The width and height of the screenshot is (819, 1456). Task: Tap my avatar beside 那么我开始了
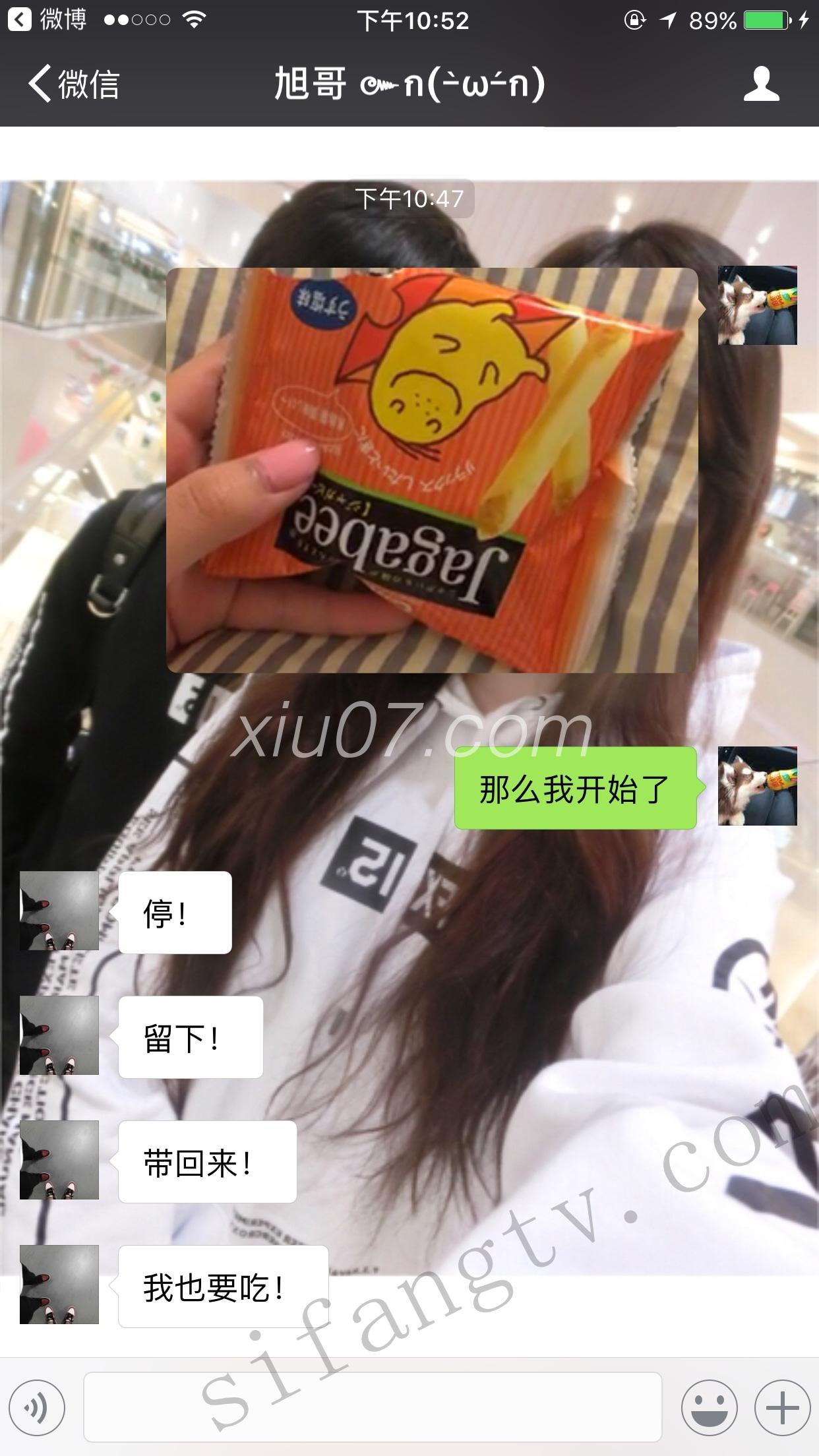click(x=757, y=786)
